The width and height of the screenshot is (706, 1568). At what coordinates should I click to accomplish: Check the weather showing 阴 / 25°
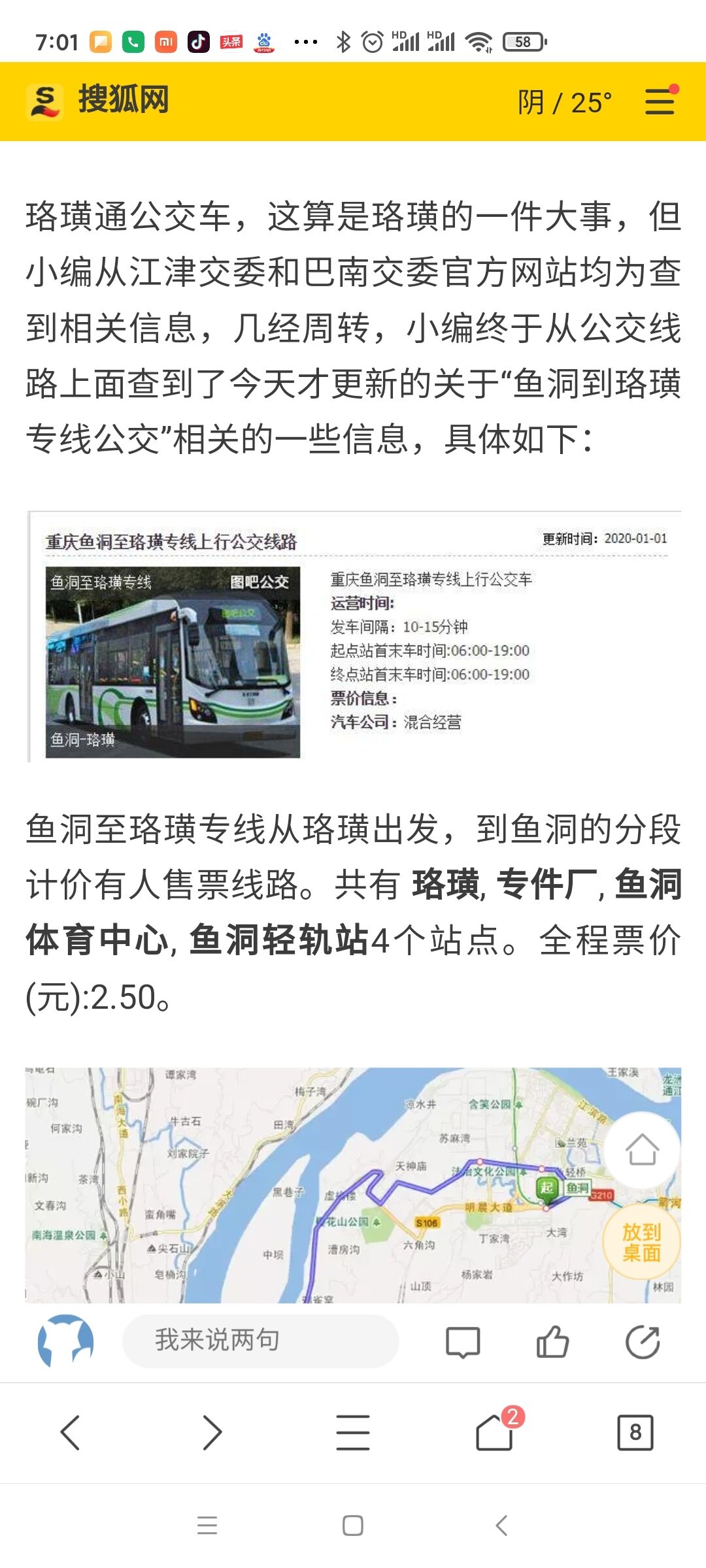click(x=565, y=103)
